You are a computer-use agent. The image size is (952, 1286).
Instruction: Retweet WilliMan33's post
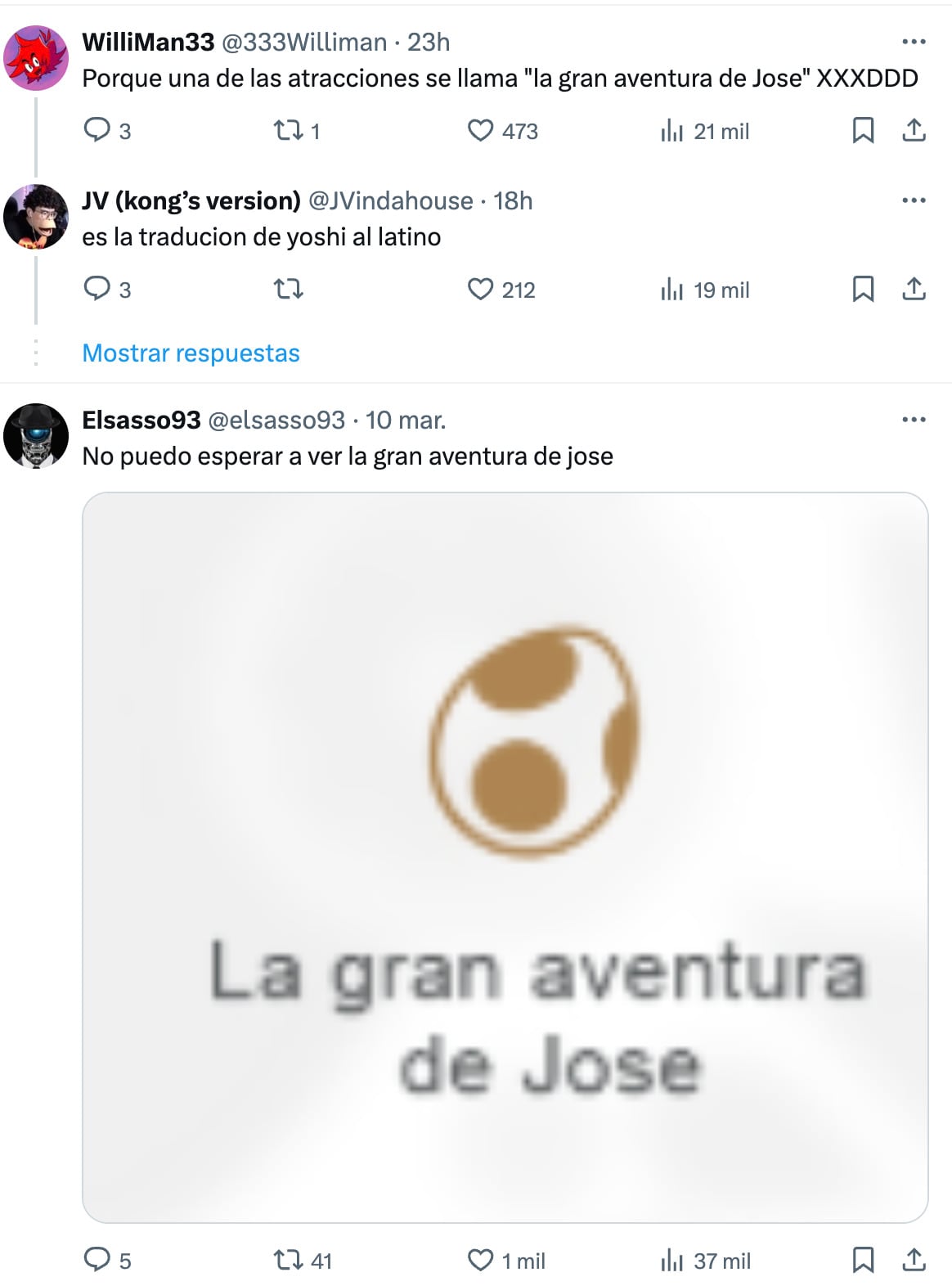click(x=288, y=130)
